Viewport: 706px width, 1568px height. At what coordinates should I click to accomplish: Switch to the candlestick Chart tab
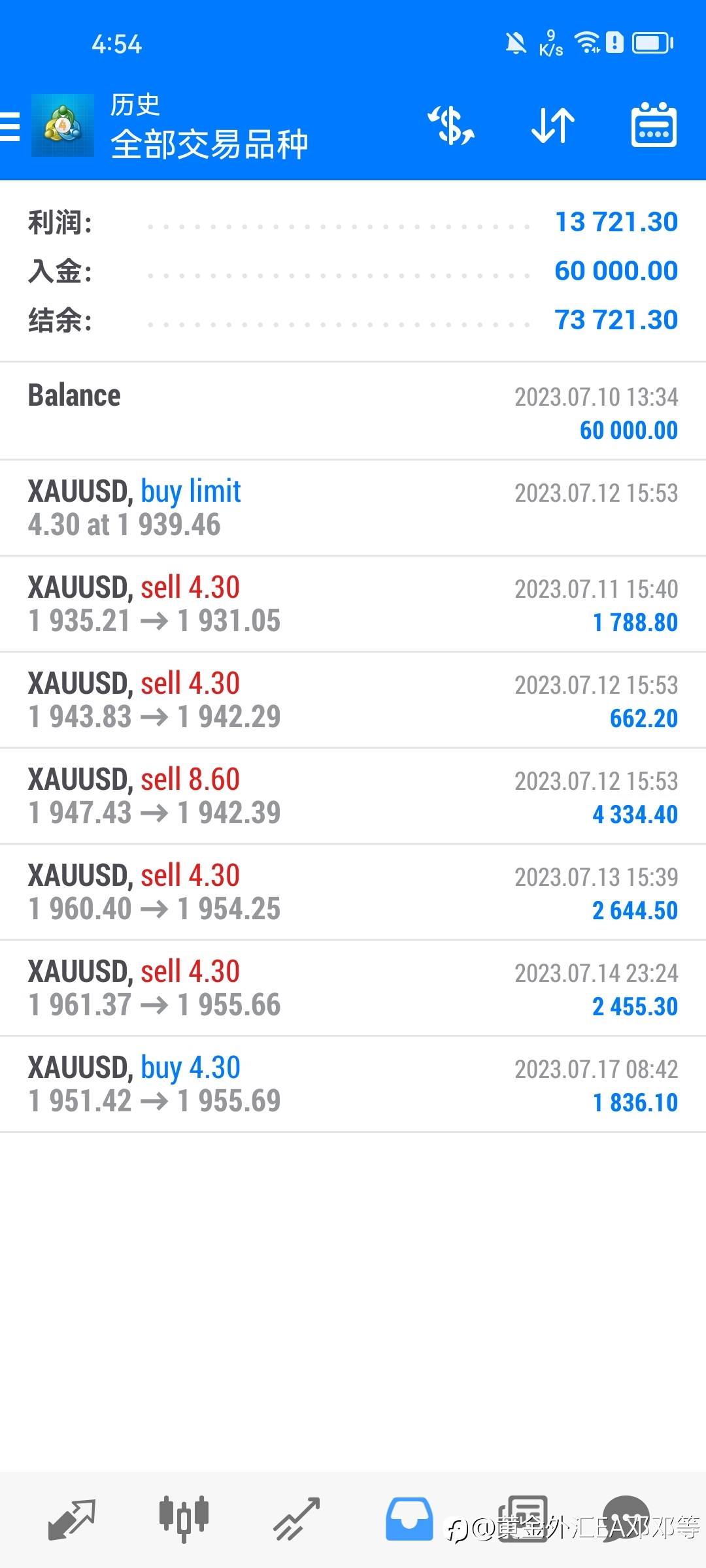tap(184, 1519)
